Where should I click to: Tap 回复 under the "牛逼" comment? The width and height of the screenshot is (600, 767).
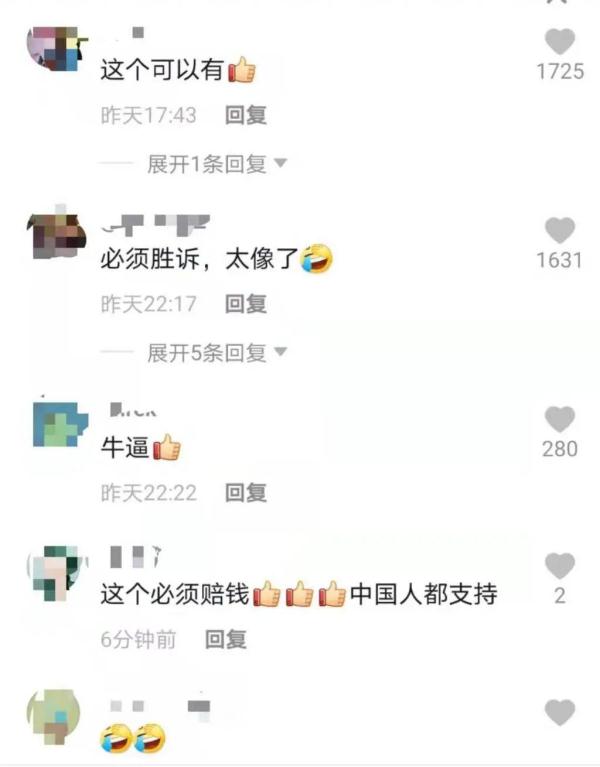[x=246, y=492]
